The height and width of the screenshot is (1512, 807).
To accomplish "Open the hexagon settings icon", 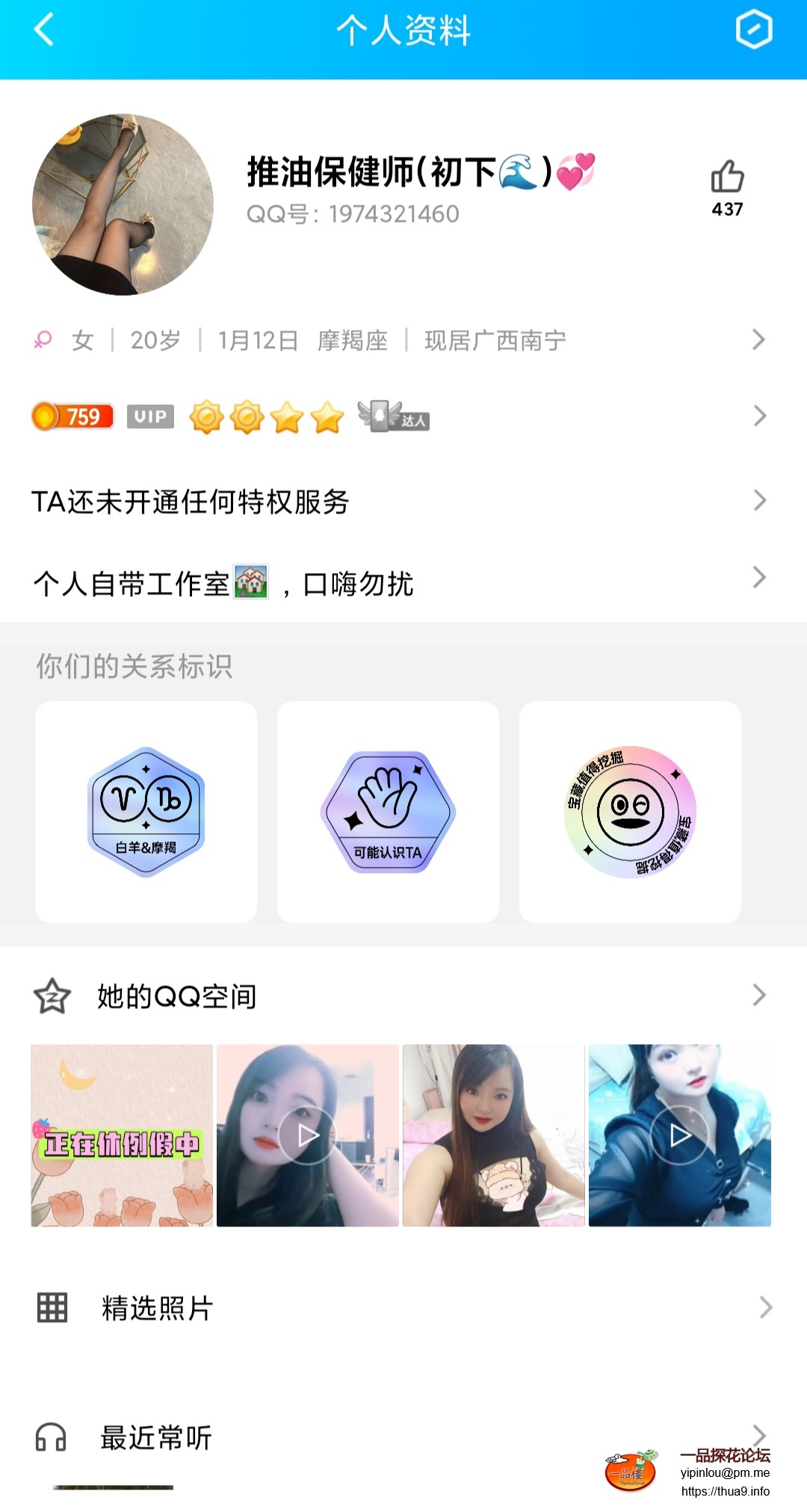I will [x=753, y=30].
